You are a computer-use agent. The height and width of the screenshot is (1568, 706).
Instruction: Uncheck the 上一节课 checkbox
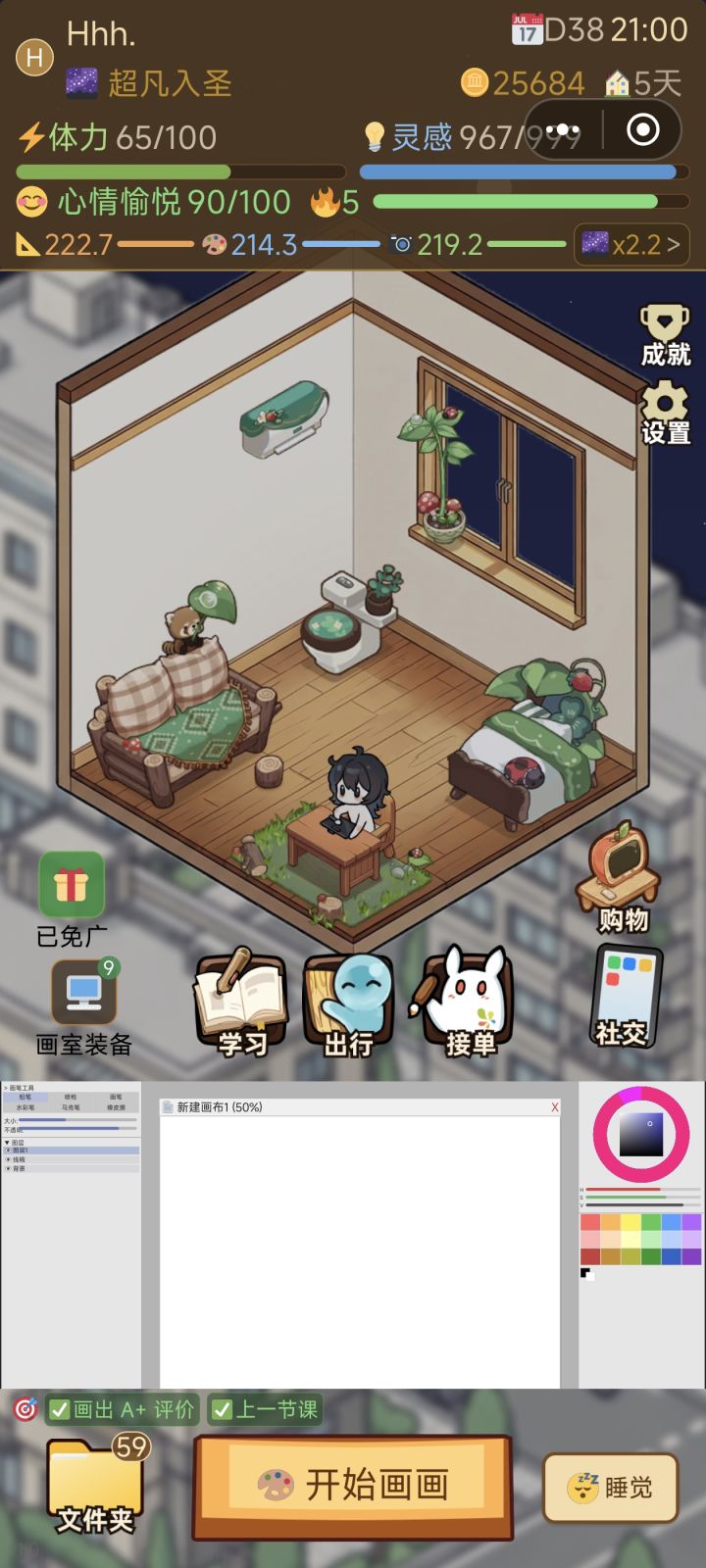(x=221, y=1409)
